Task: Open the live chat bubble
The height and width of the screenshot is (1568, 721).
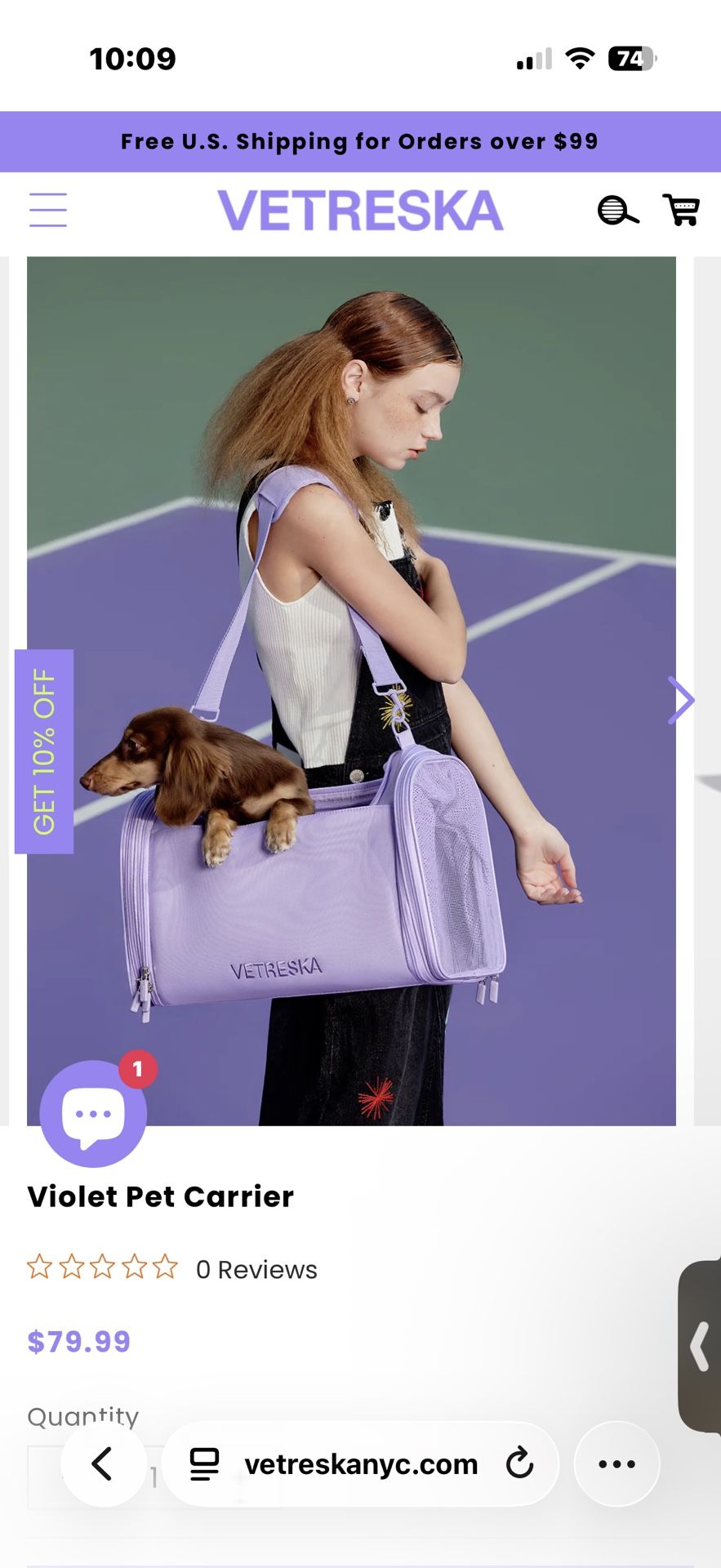Action: [93, 1114]
